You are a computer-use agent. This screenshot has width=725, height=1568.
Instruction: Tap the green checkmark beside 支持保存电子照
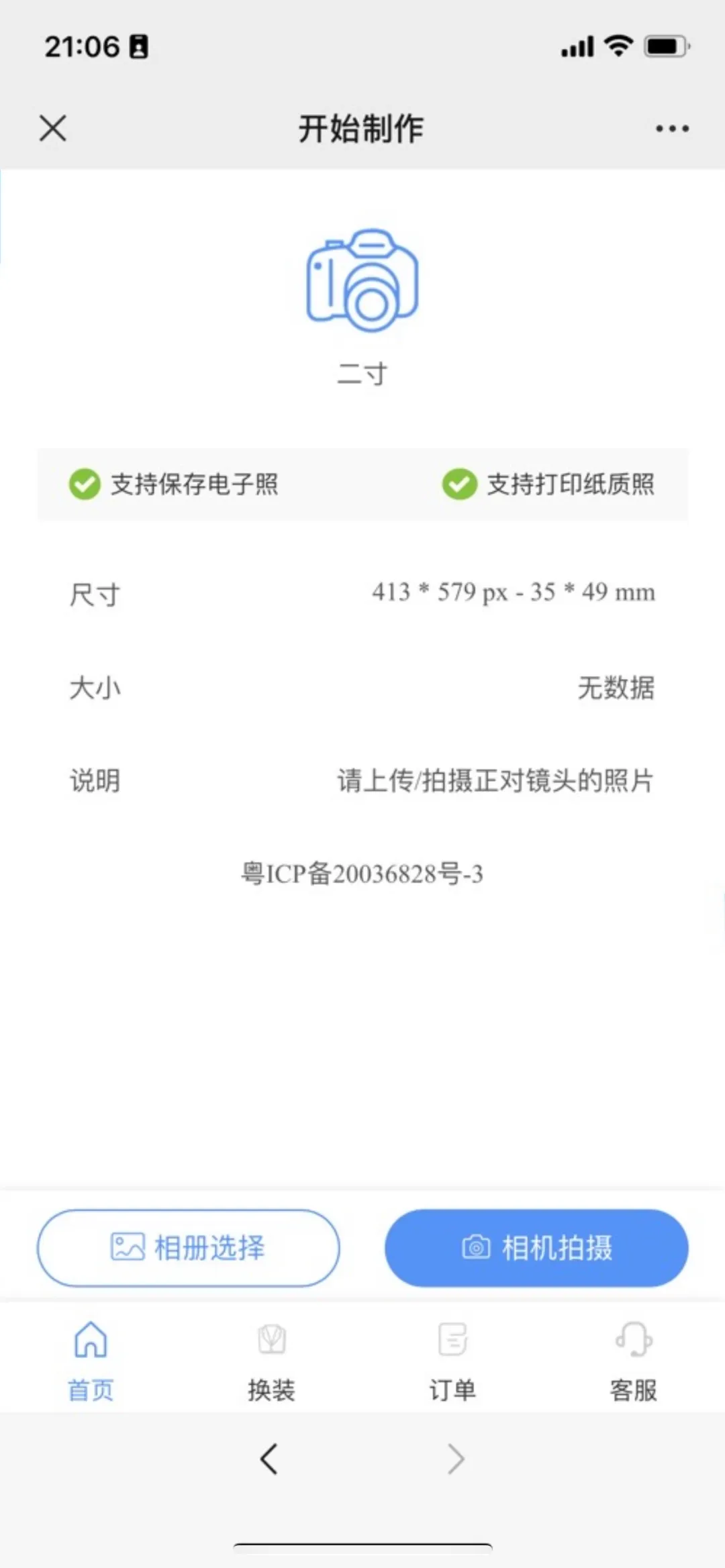(83, 484)
